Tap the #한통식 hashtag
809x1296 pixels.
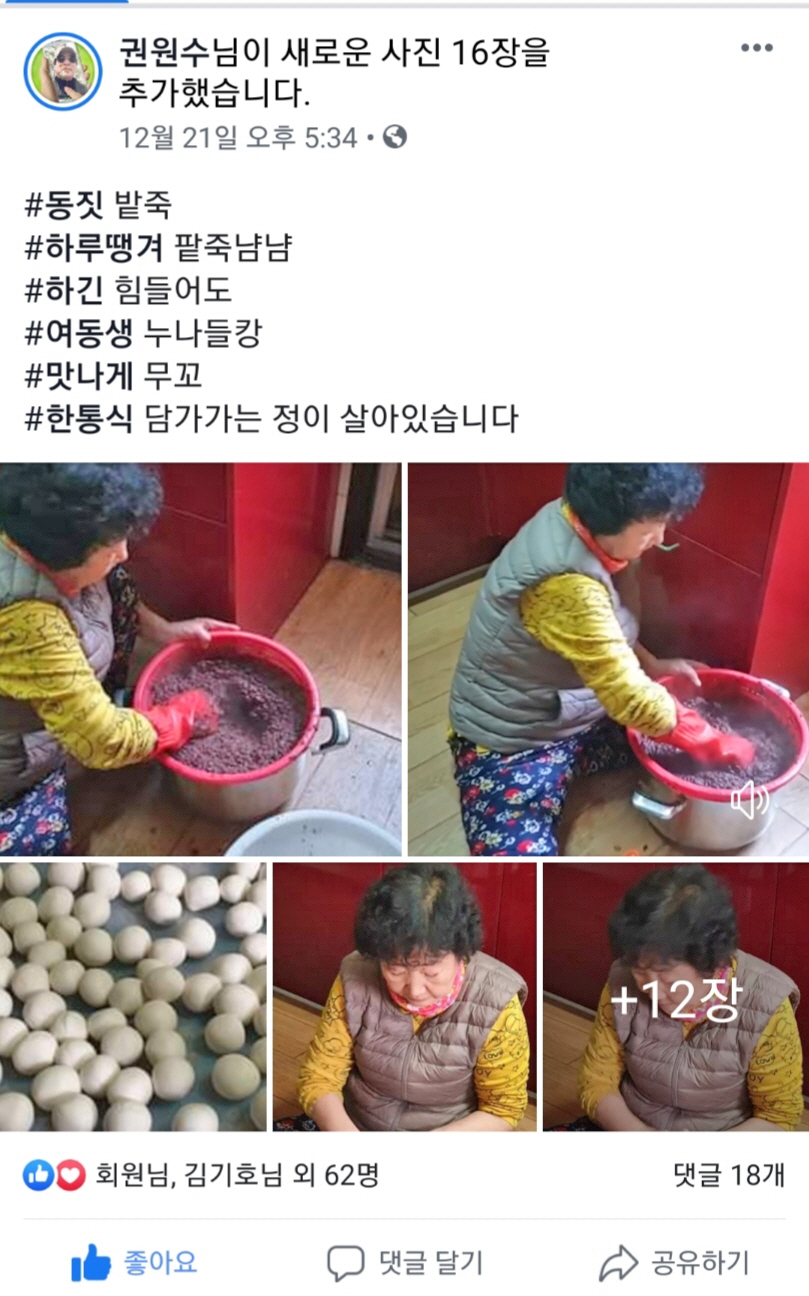tap(78, 418)
